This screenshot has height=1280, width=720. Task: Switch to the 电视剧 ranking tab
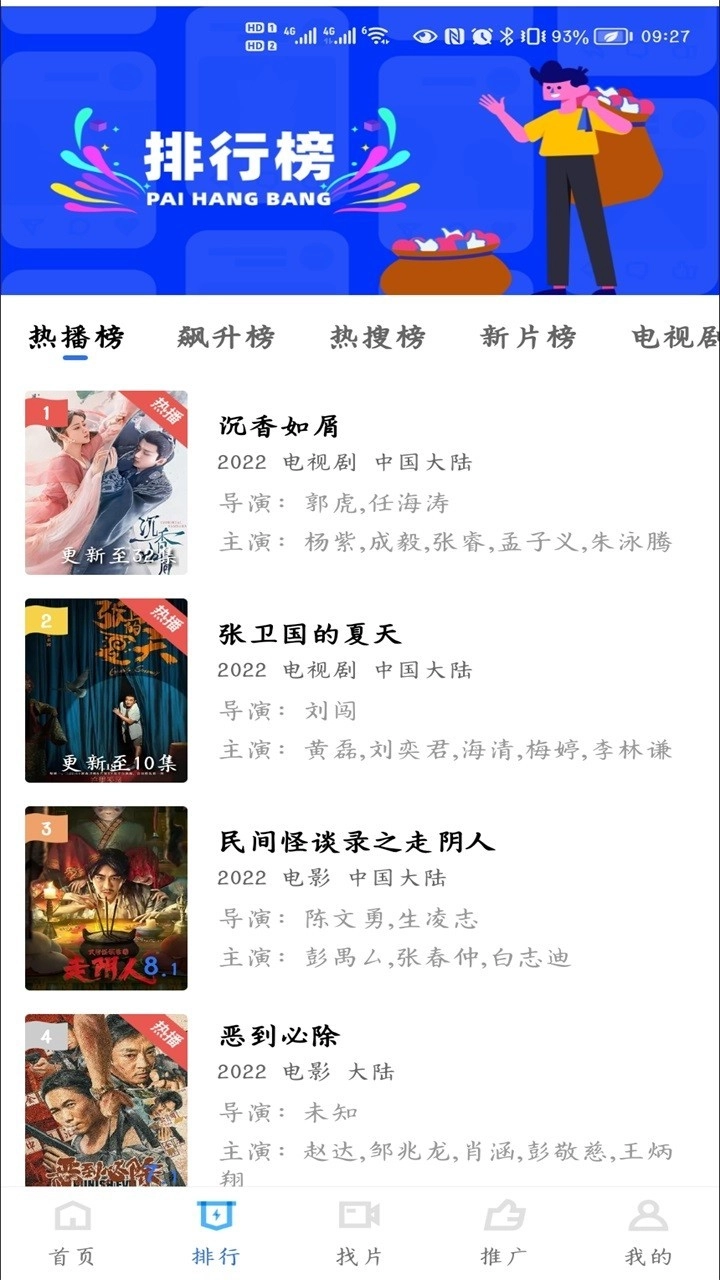[x=676, y=338]
